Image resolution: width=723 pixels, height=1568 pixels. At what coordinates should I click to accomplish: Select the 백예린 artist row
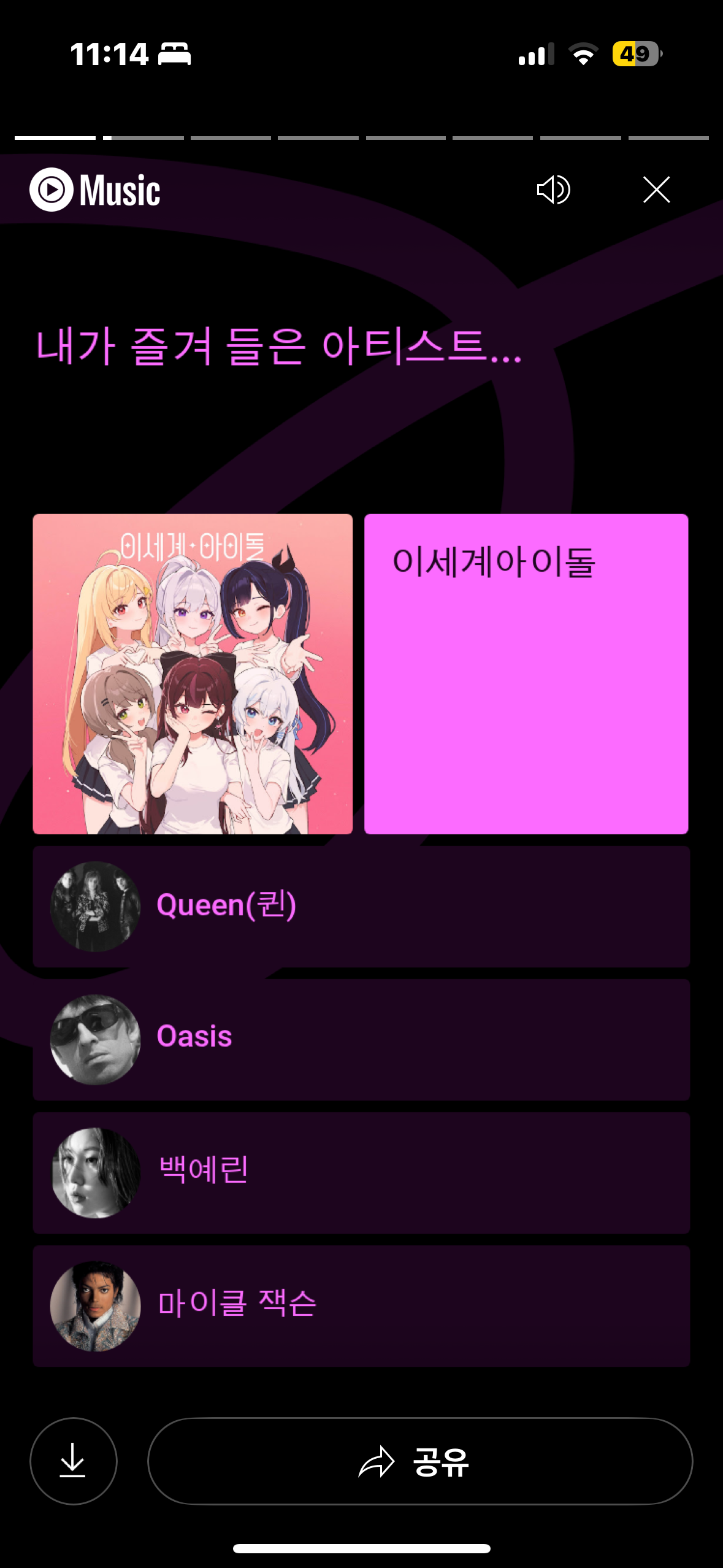coord(361,1172)
